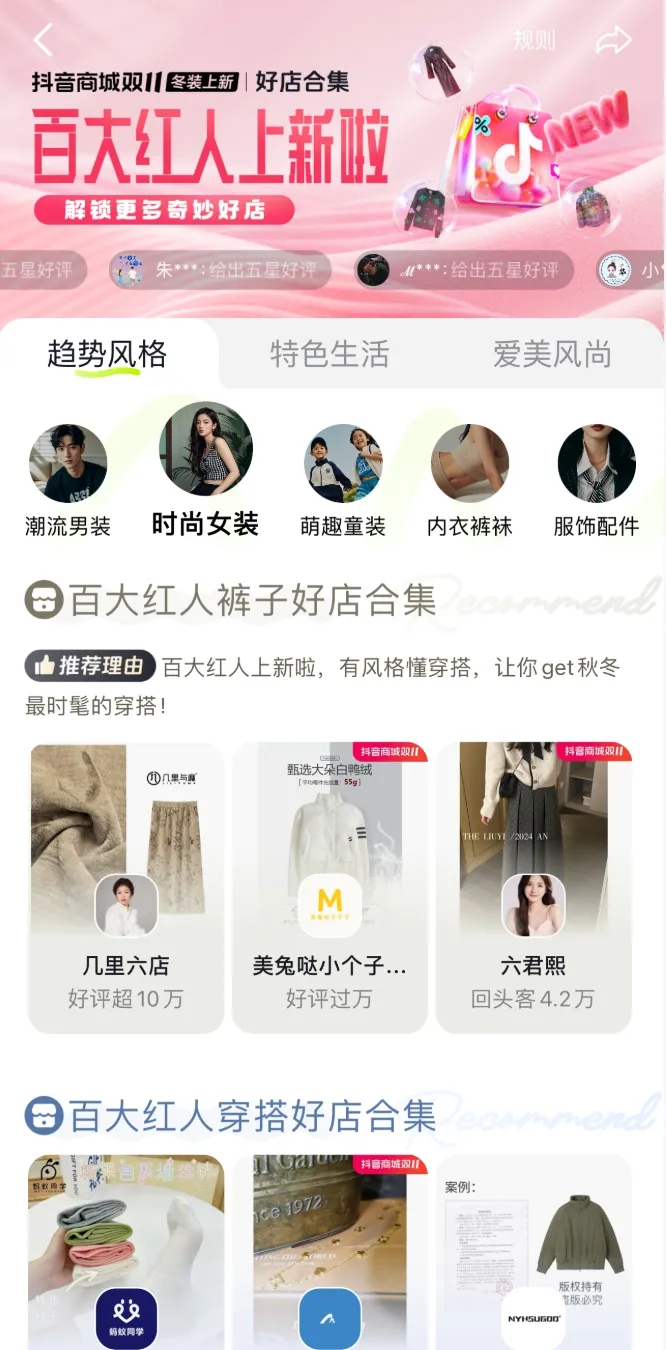This screenshot has width=666, height=1350.
Task: Open the 六君熙 shop card
Action: (534, 887)
